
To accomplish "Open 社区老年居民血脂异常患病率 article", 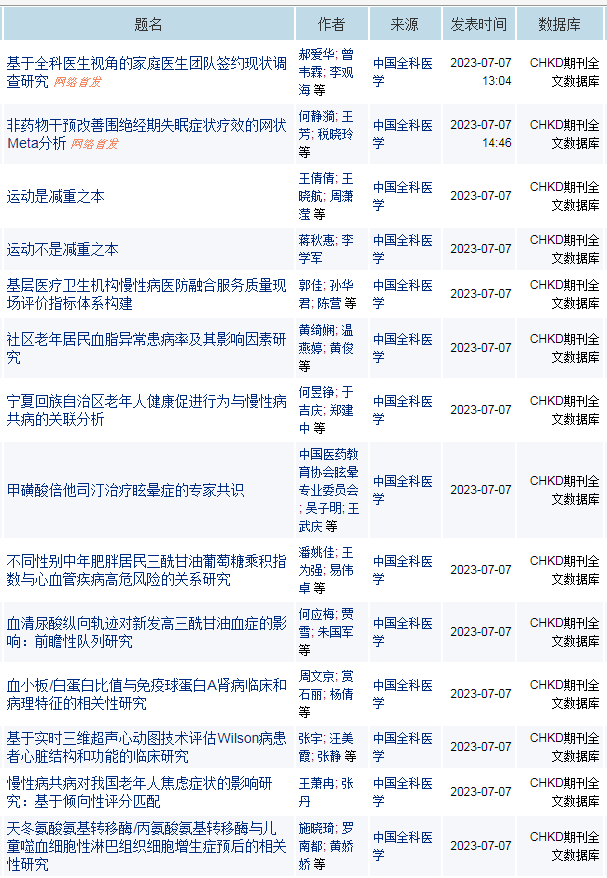I will [x=146, y=339].
